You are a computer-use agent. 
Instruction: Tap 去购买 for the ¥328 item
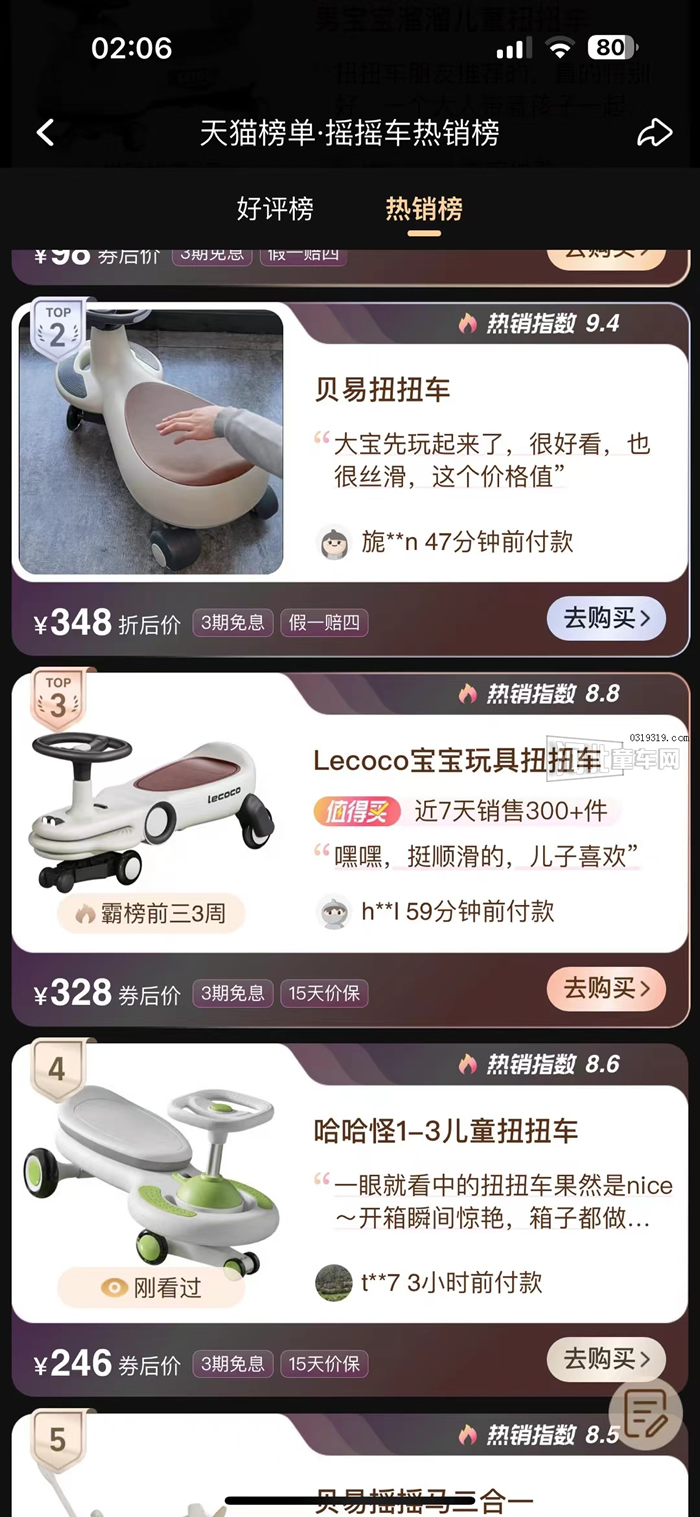(x=606, y=989)
